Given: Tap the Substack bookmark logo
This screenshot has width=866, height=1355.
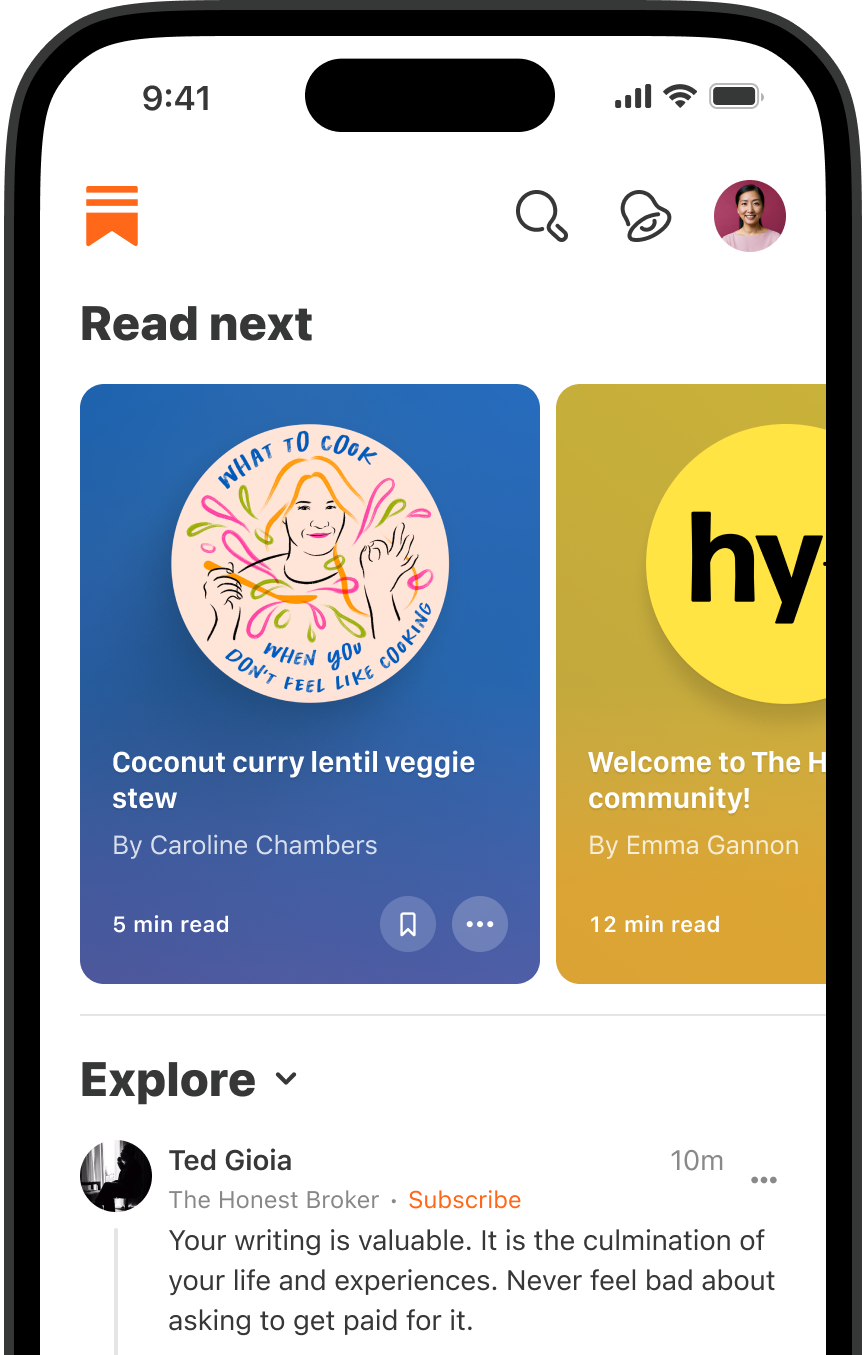Looking at the screenshot, I should coord(112,216).
